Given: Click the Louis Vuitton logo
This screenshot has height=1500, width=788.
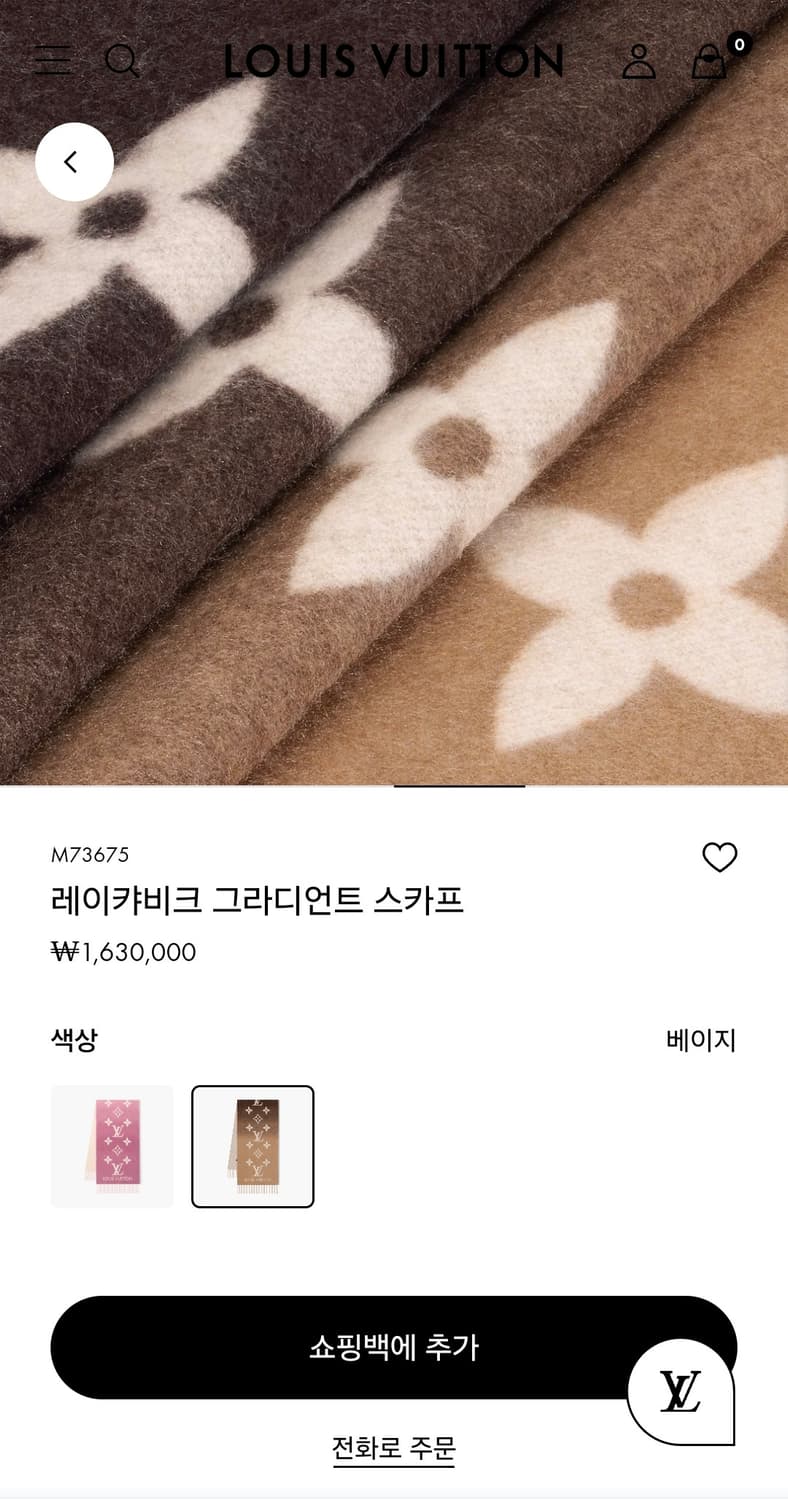Looking at the screenshot, I should [x=394, y=60].
